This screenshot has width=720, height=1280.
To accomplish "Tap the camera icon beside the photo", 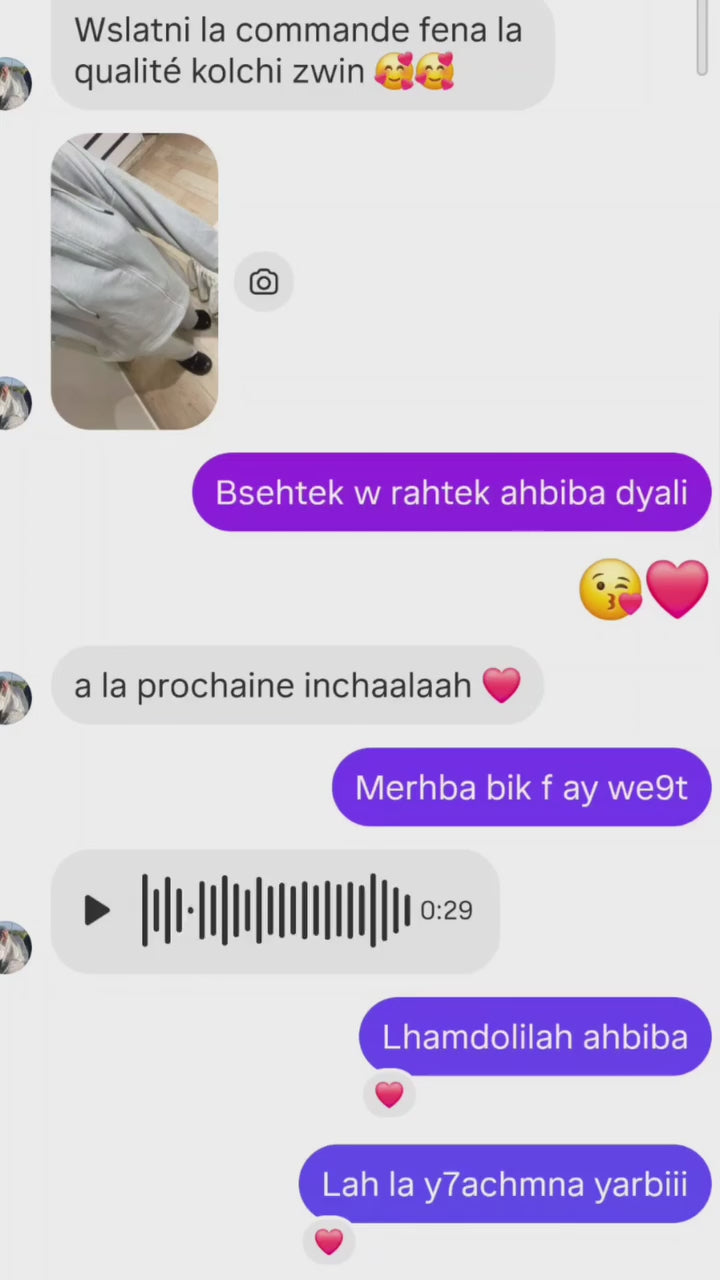I will [x=264, y=282].
